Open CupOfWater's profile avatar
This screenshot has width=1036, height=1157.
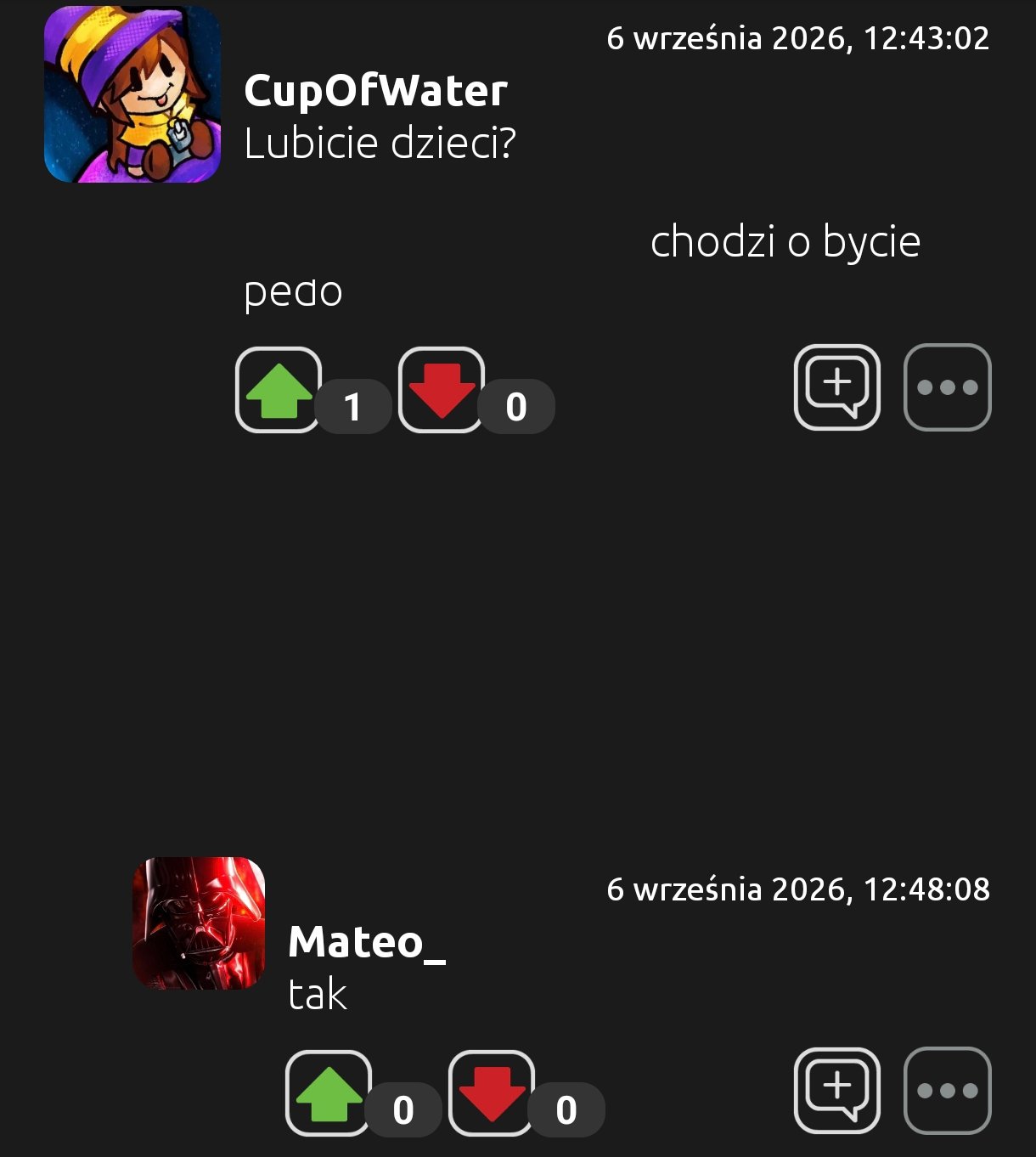[x=132, y=94]
